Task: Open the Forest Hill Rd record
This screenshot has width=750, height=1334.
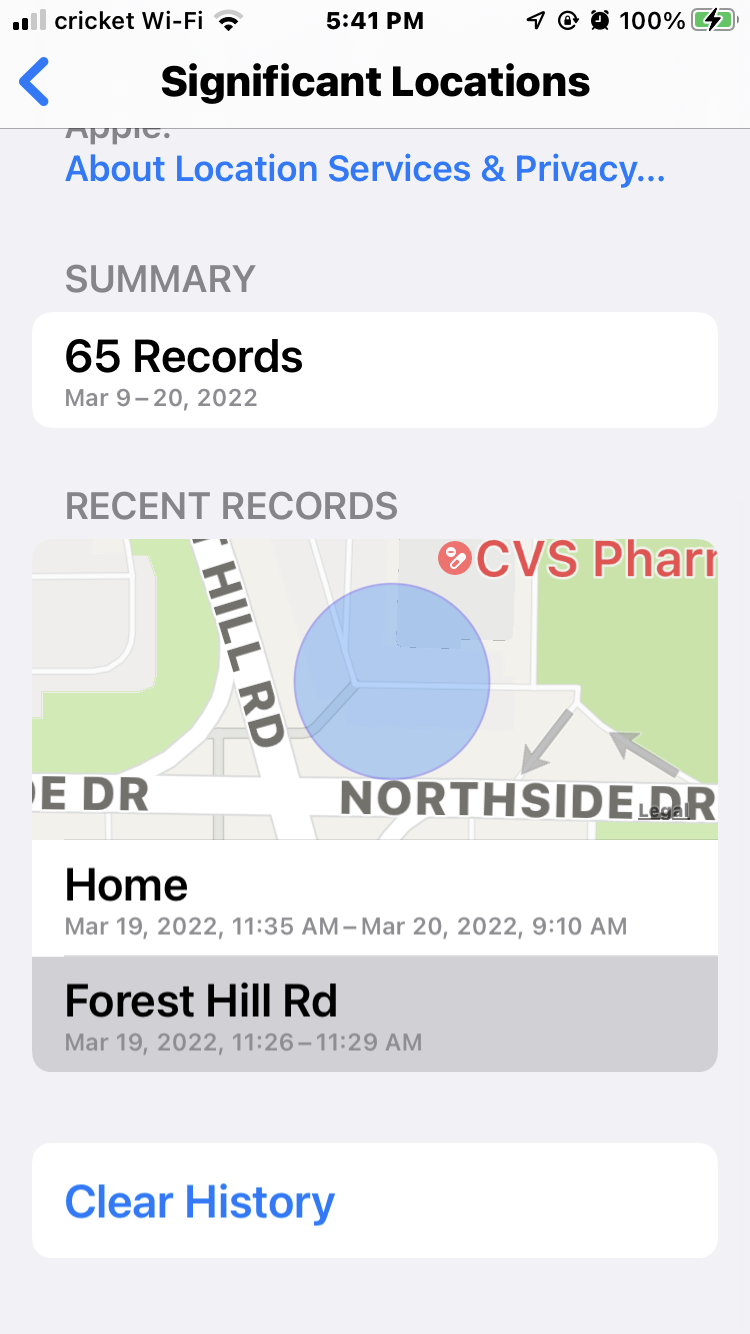Action: (x=374, y=1014)
